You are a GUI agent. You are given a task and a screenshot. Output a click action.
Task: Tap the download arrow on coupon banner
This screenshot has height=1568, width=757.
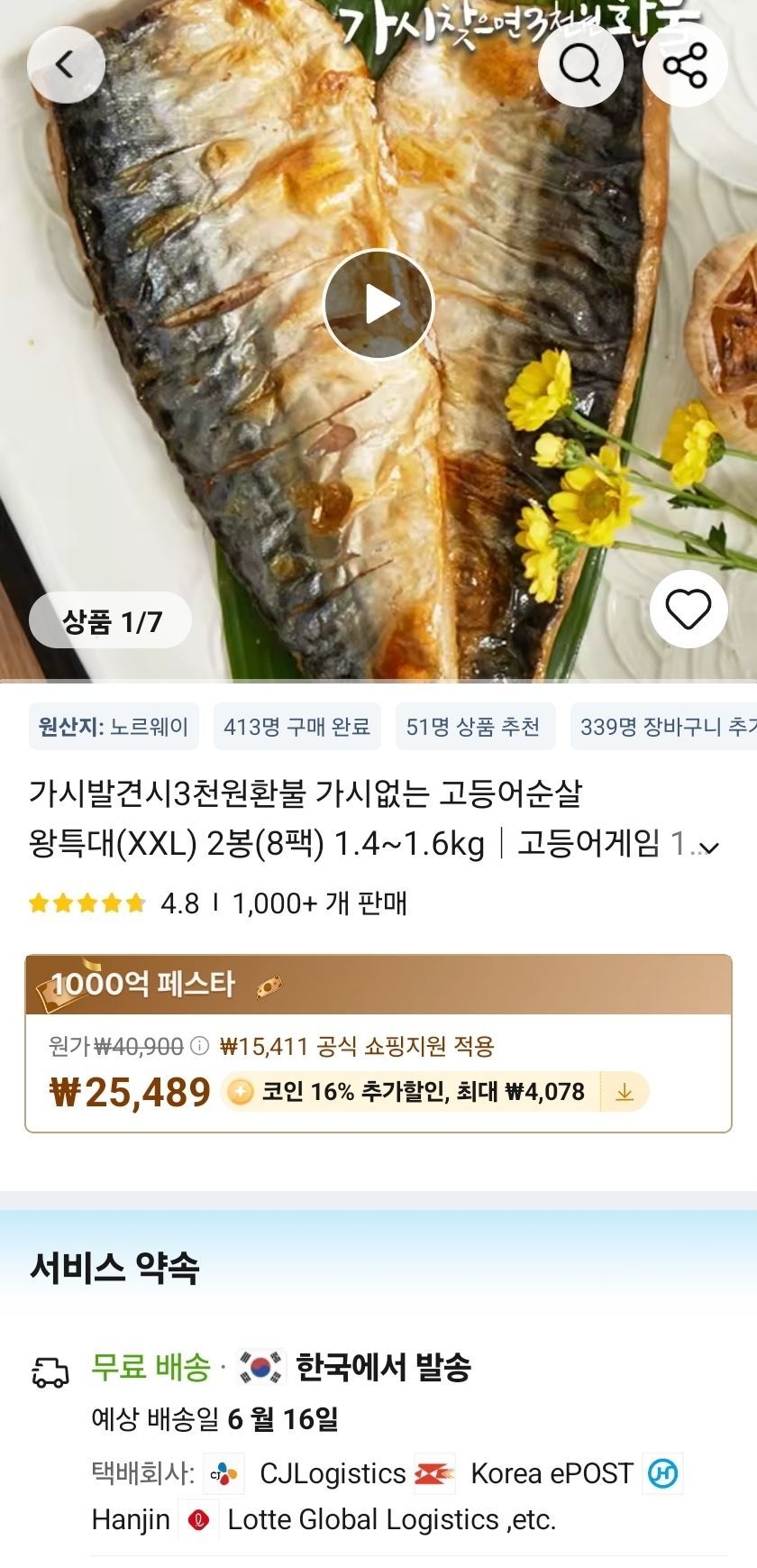624,1091
